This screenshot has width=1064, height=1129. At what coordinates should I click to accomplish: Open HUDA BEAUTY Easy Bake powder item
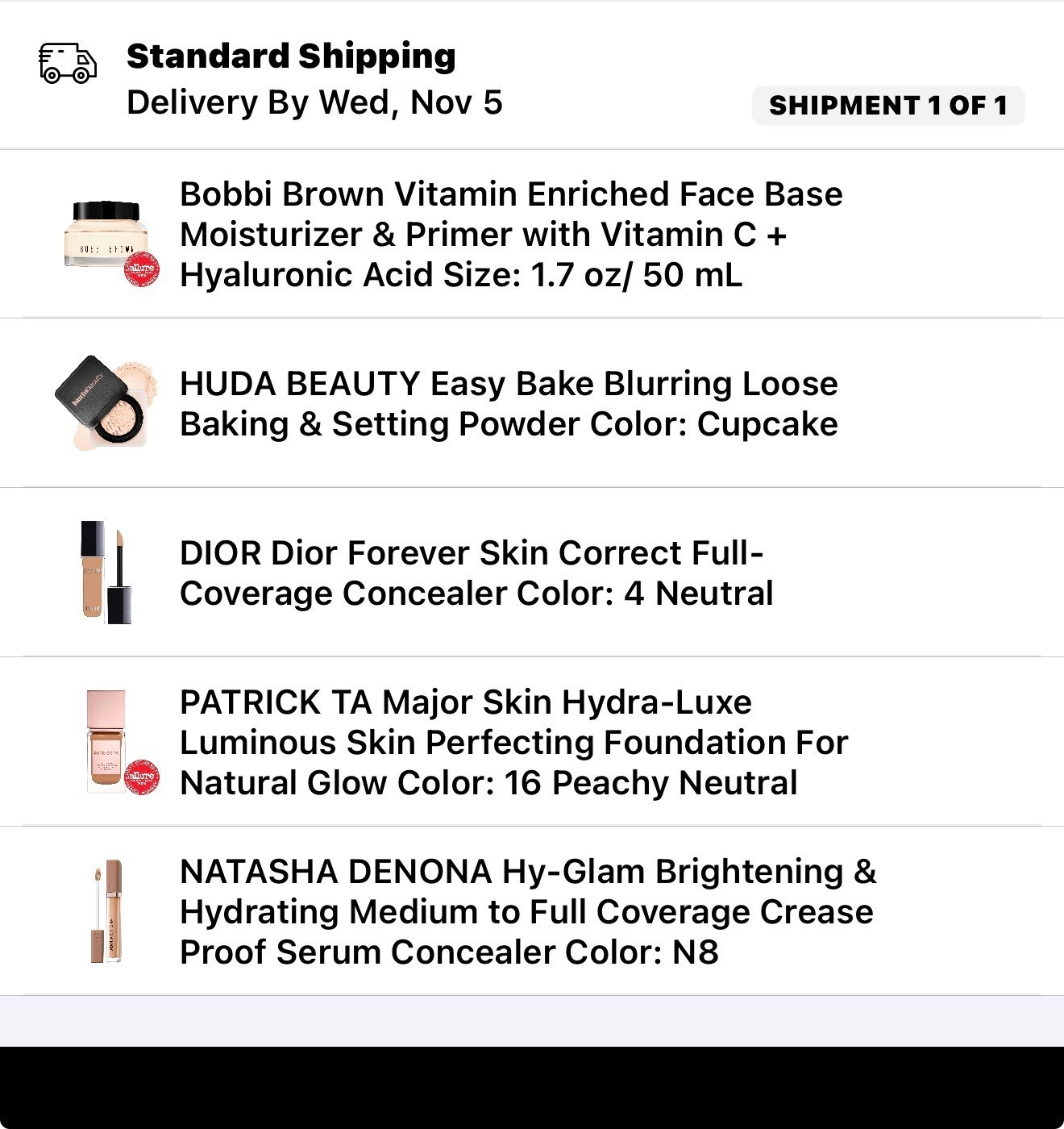509,404
